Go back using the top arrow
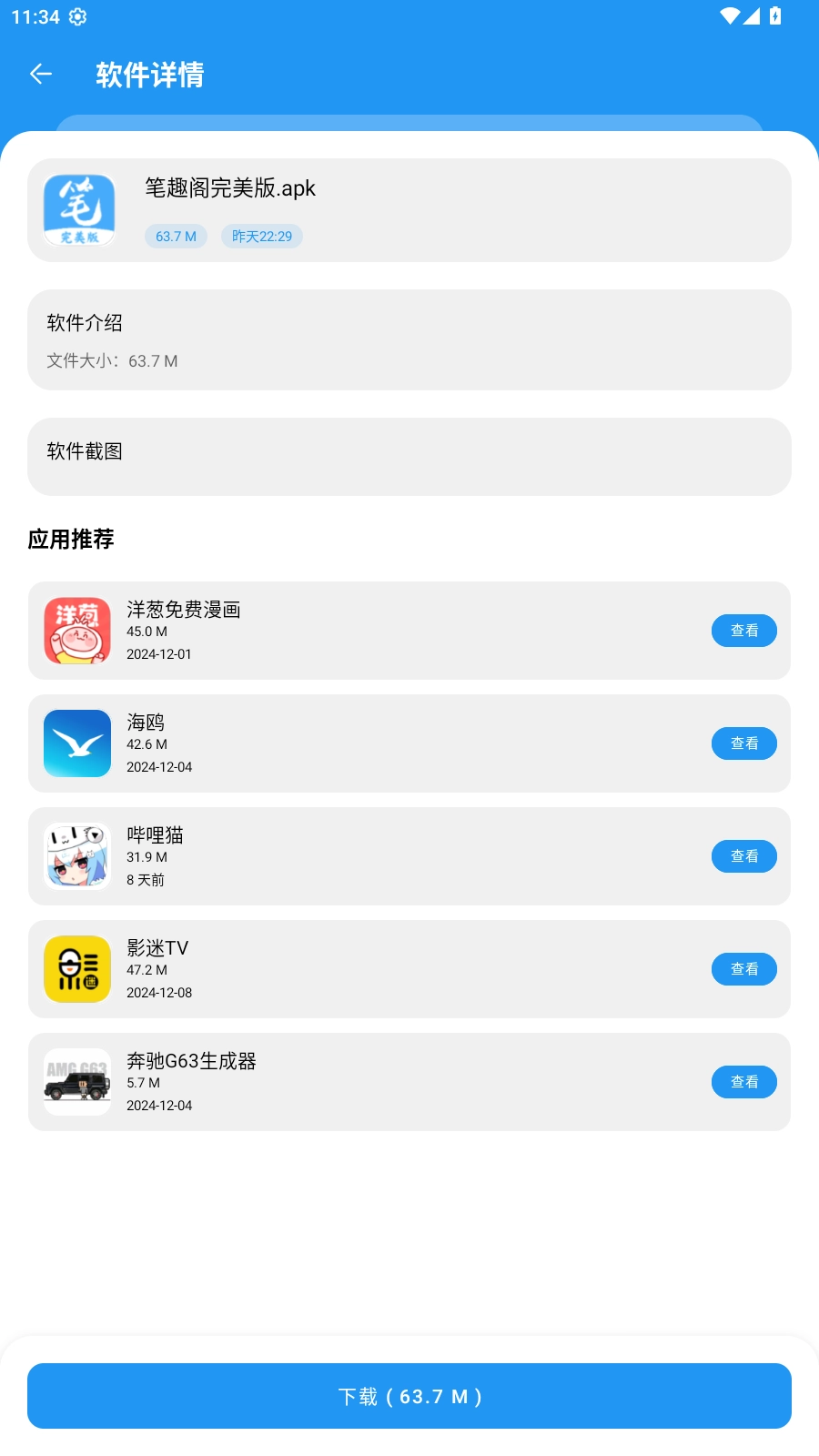The height and width of the screenshot is (1456, 819). tap(41, 74)
